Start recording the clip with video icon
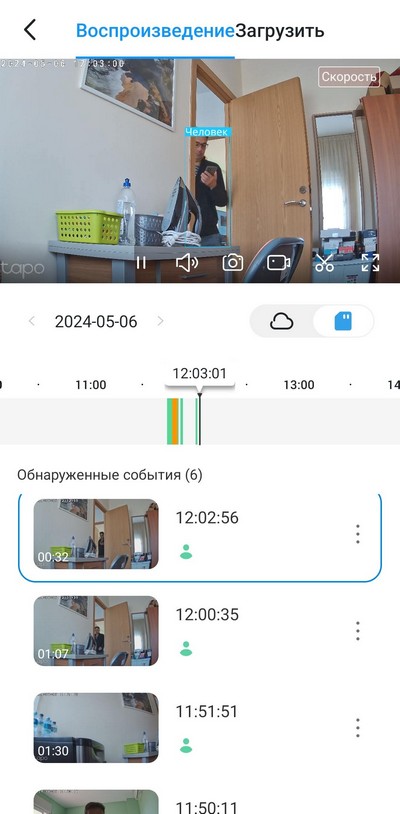Screen dimensions: 400x814 (x=279, y=263)
